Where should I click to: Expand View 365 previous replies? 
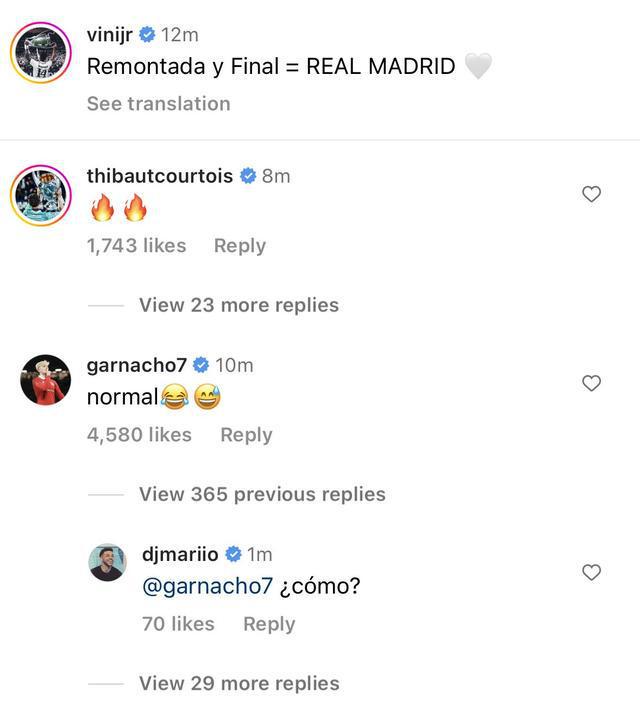click(x=262, y=494)
